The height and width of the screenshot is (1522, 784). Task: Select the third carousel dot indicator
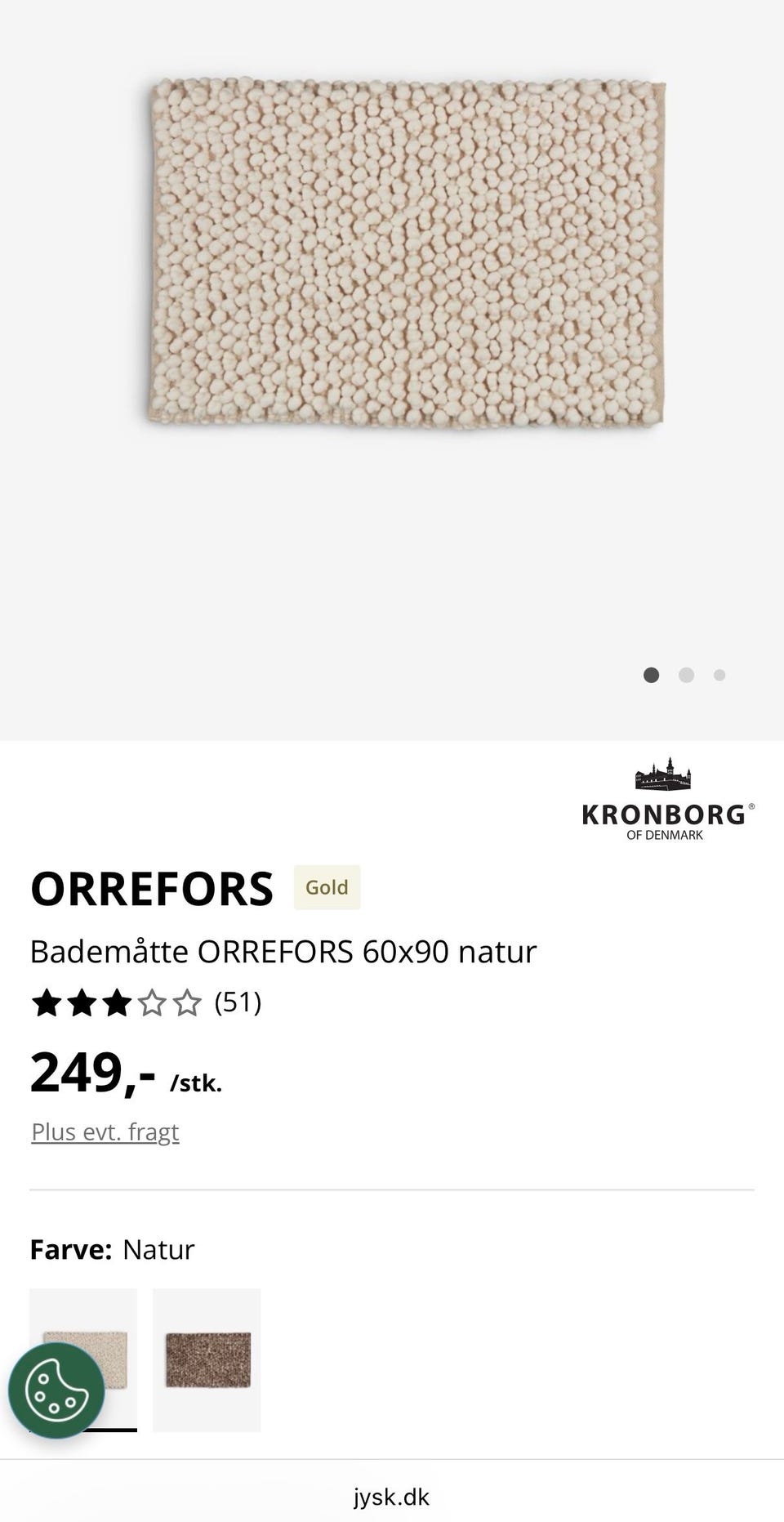719,675
